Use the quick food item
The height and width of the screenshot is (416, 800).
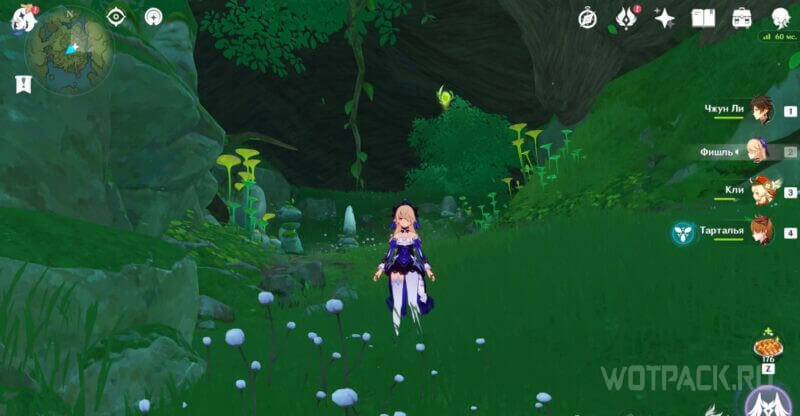click(768, 346)
